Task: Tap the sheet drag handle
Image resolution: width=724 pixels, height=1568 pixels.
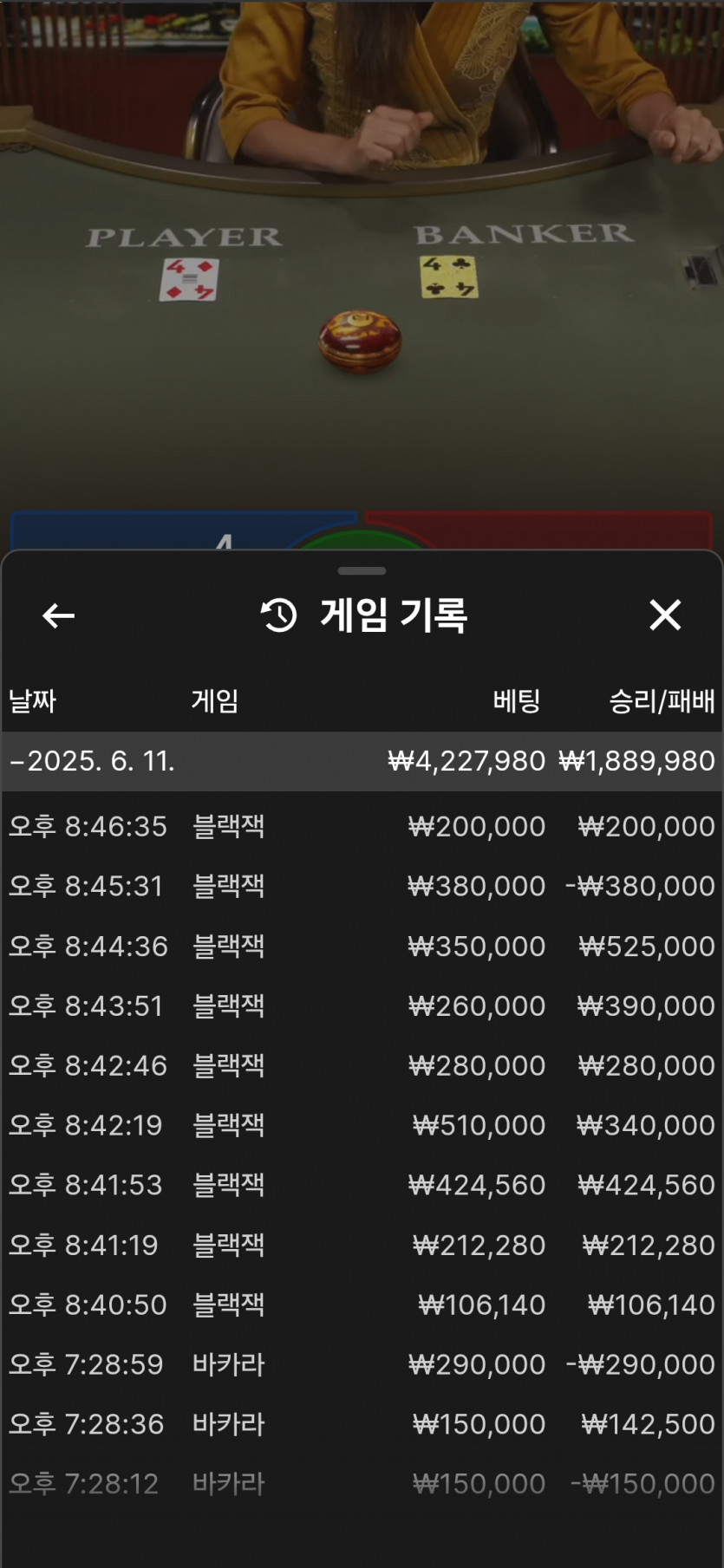Action: (362, 571)
